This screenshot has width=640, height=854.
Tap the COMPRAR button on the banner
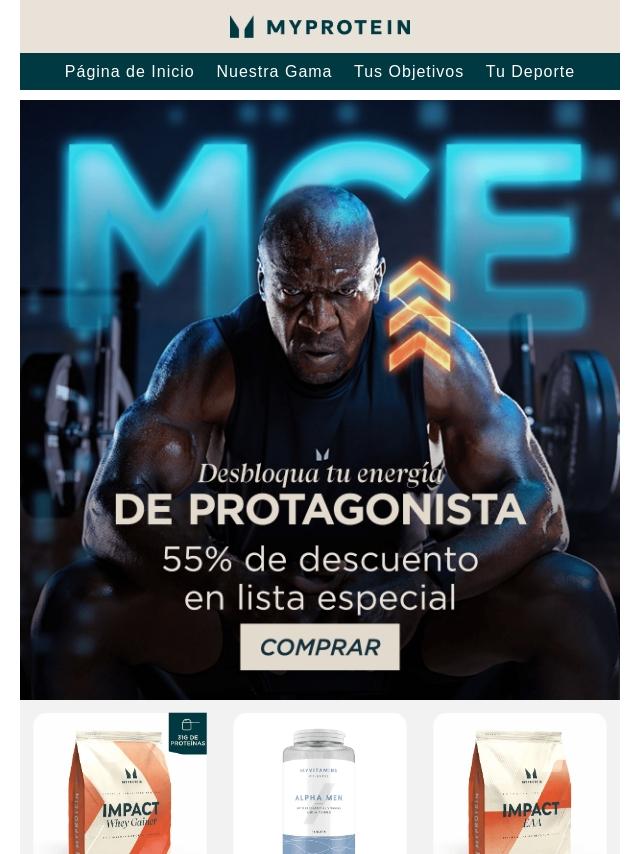tap(320, 647)
